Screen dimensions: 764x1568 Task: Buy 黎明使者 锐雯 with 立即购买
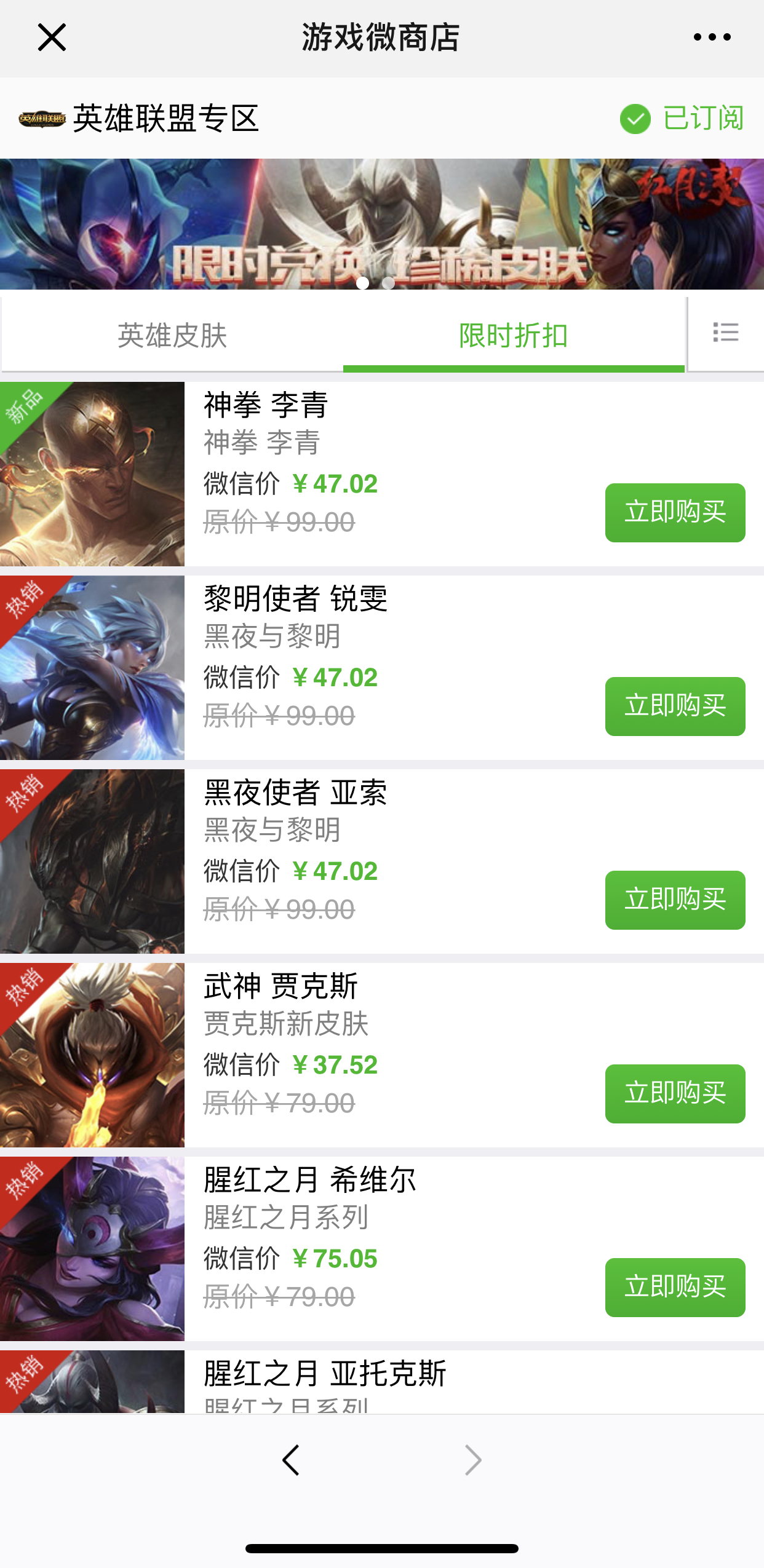(x=675, y=706)
